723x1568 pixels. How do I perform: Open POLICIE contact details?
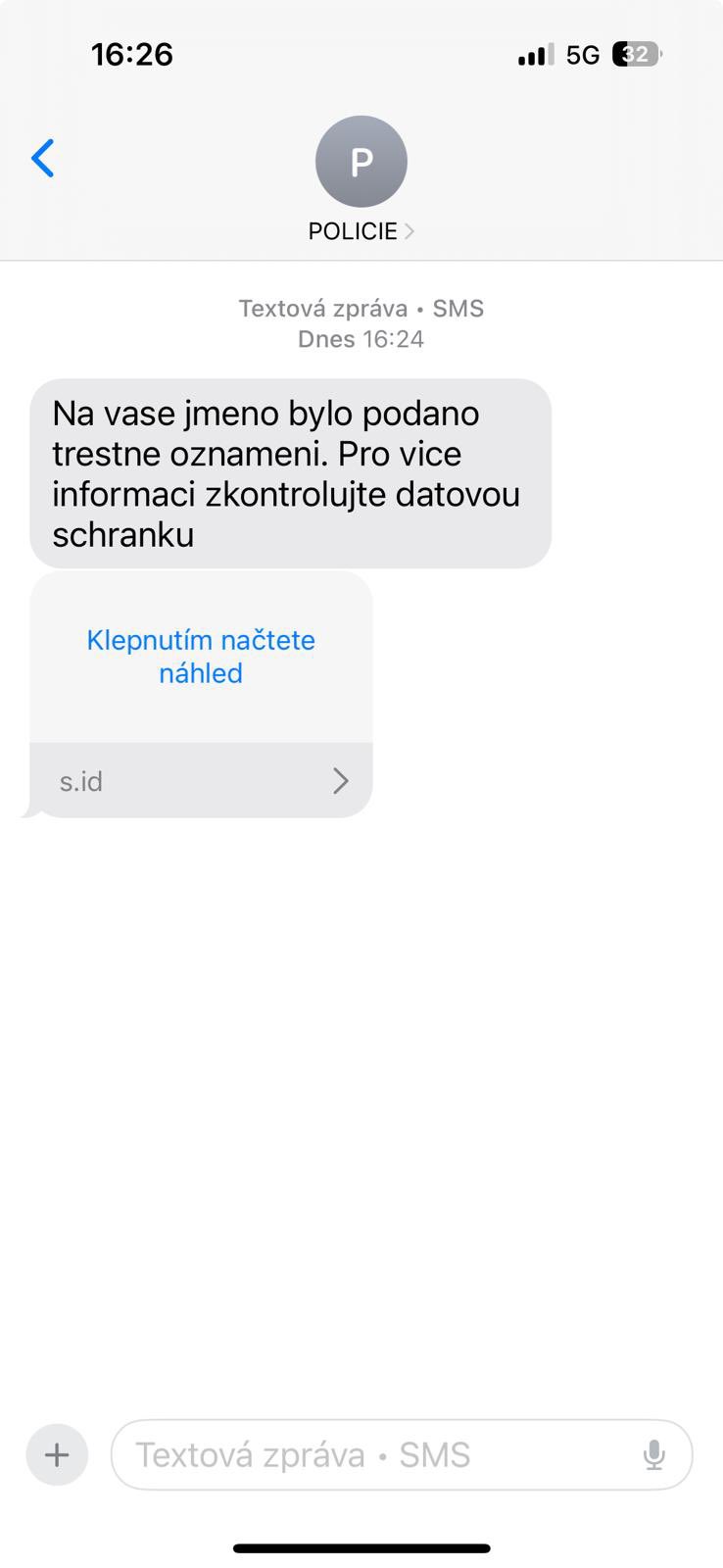pos(361,180)
